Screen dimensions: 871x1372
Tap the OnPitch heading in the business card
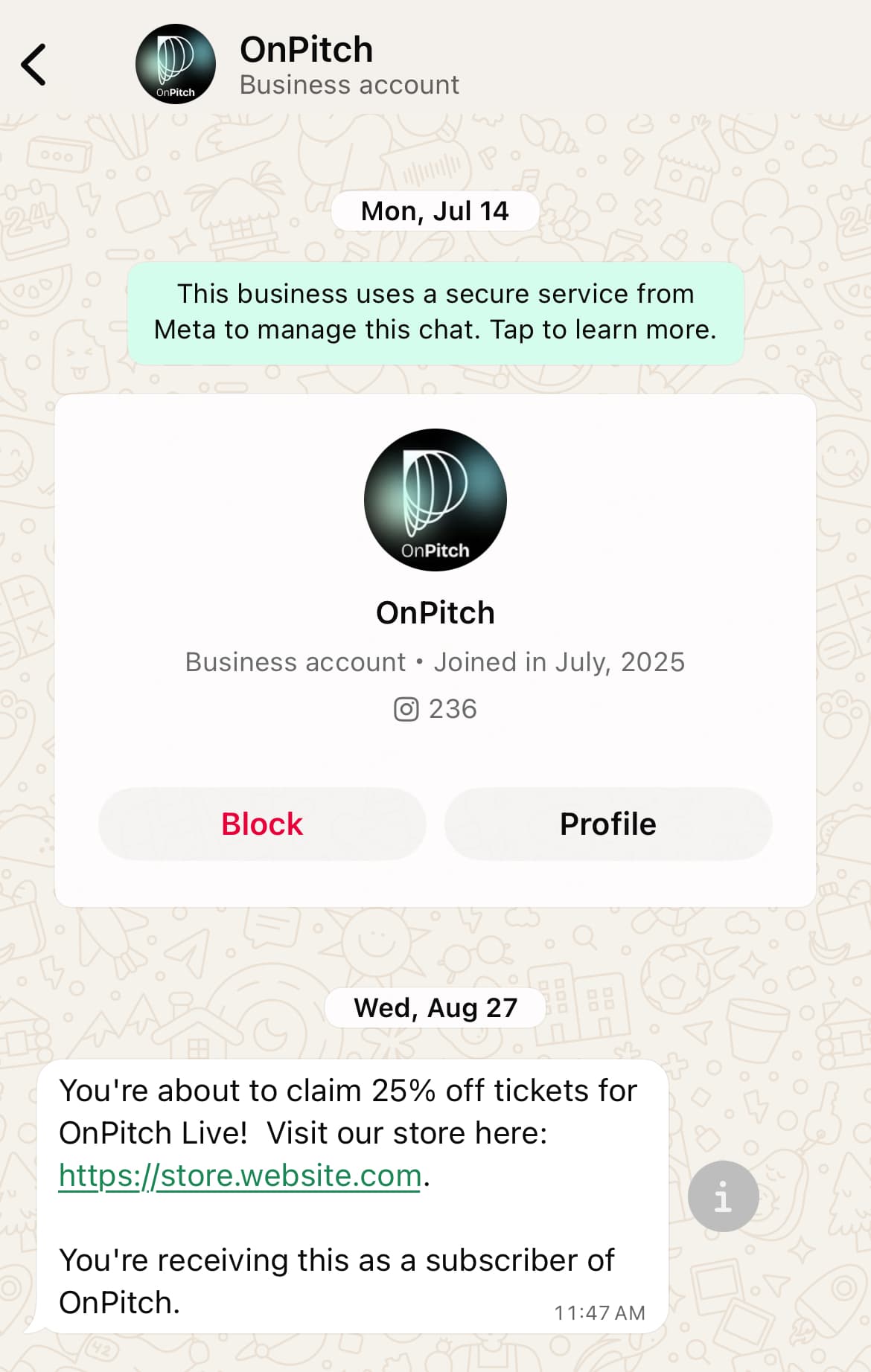(x=435, y=613)
